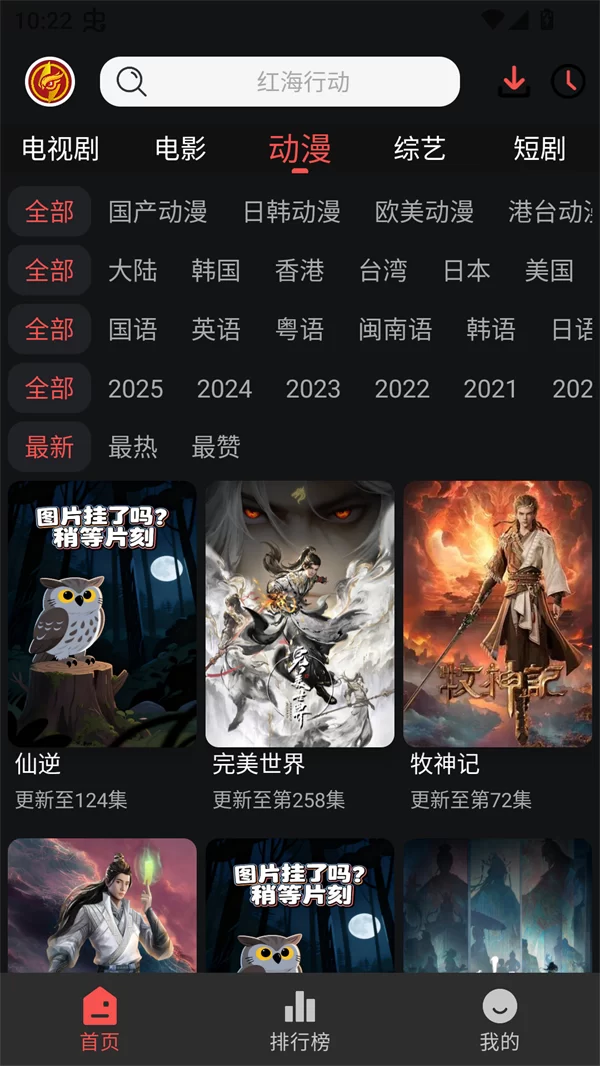Screen dimensions: 600x1066
Task: Open the 仙逆 anime card
Action: pos(102,614)
